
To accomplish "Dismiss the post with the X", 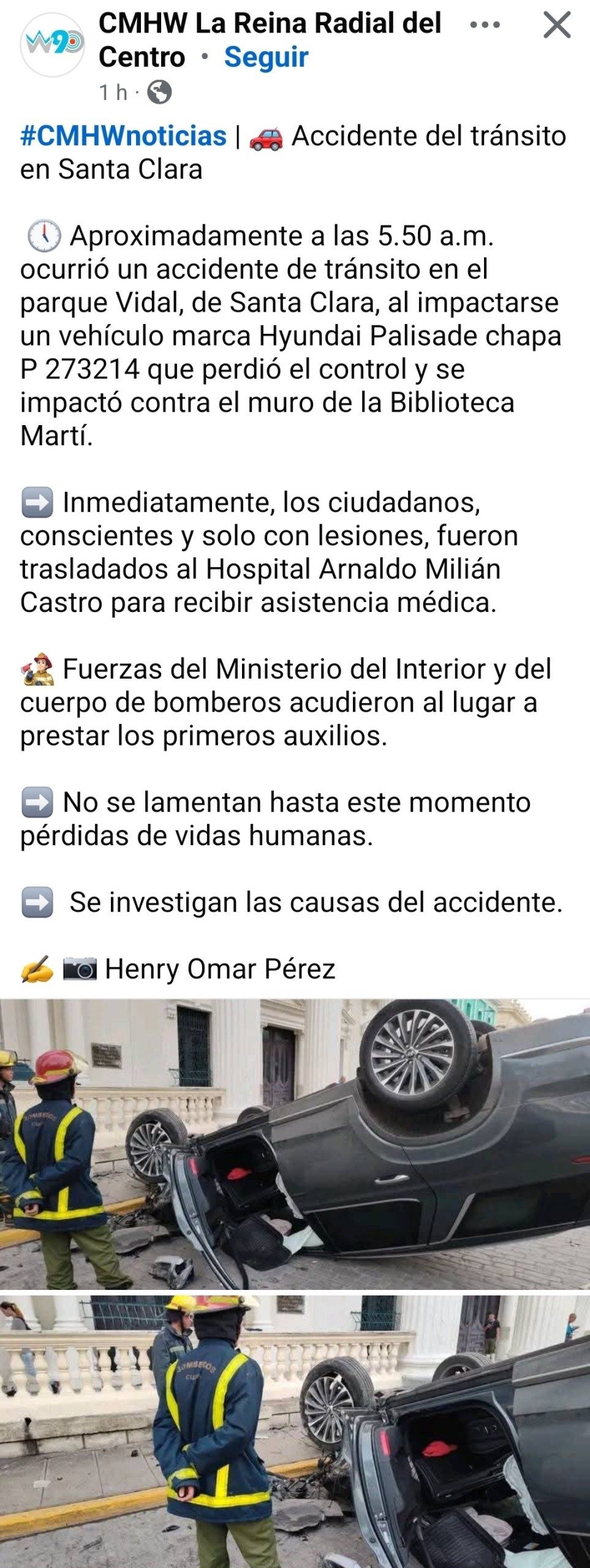I will [557, 26].
